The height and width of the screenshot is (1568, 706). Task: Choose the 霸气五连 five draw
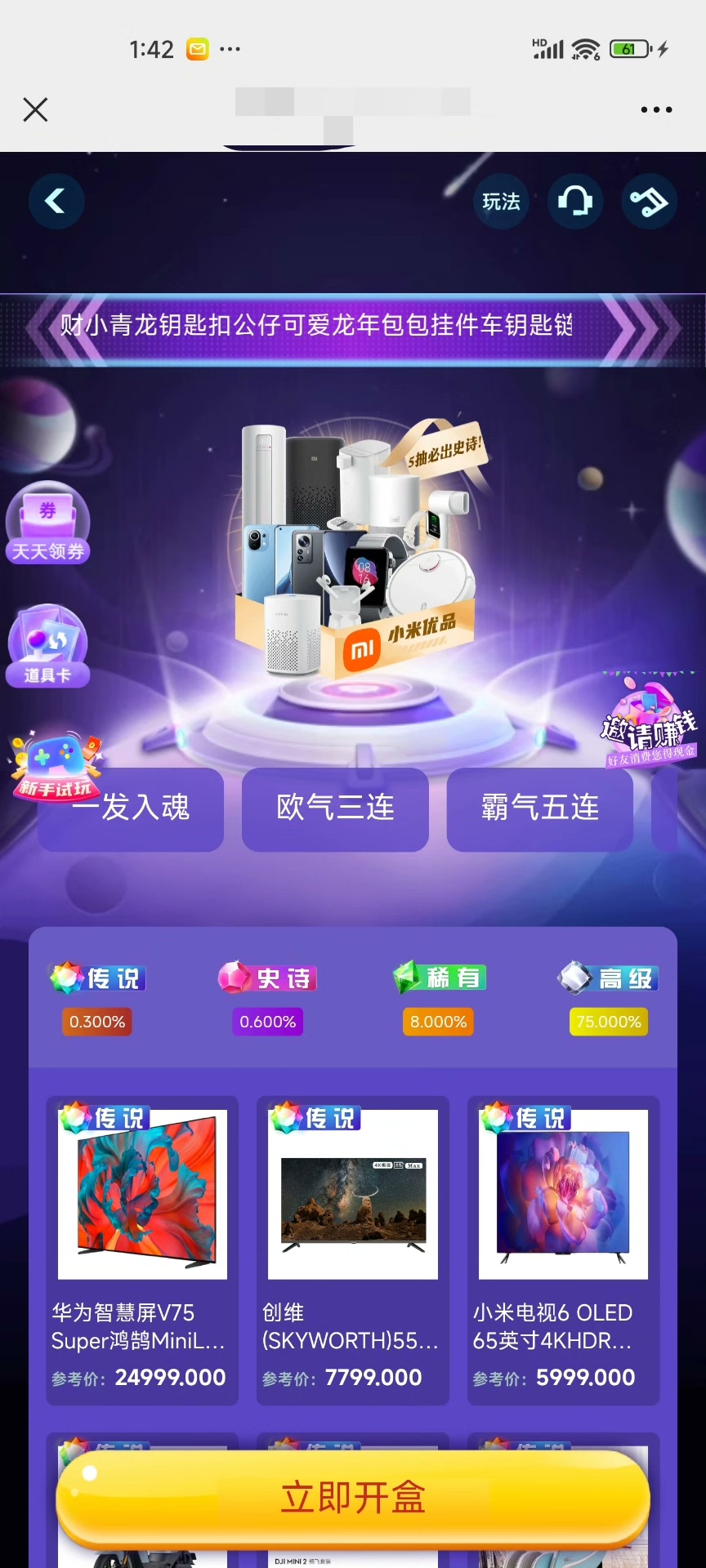[x=539, y=808]
